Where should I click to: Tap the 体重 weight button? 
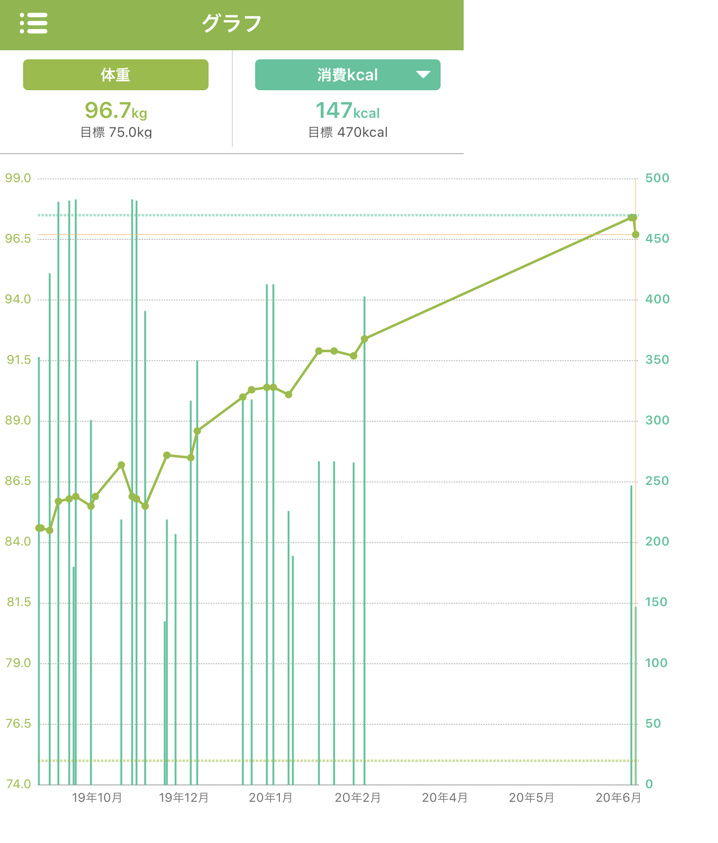point(116,75)
